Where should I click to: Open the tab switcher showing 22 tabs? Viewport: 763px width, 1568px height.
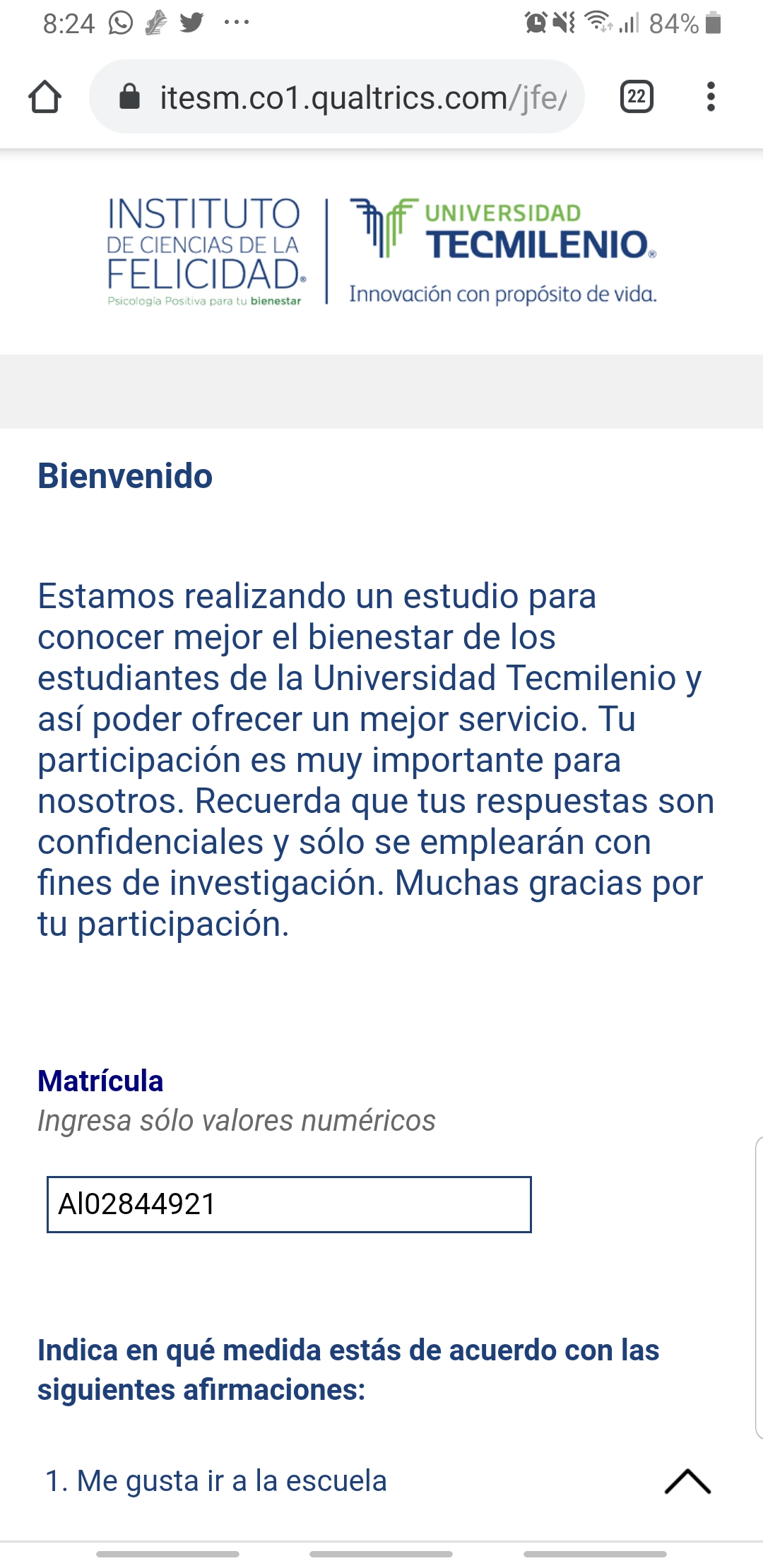pos(636,97)
